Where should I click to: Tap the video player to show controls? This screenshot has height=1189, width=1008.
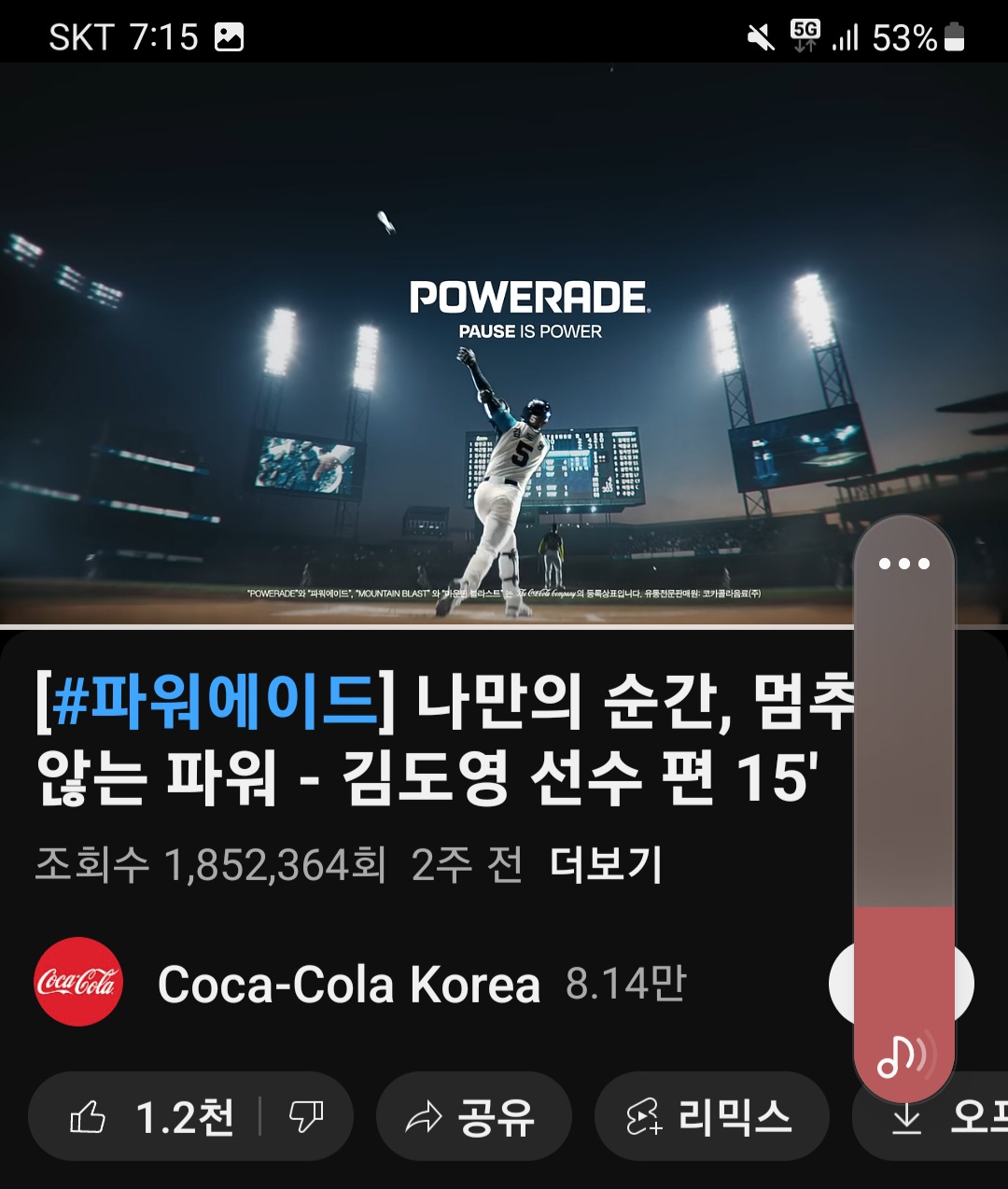pos(420,345)
